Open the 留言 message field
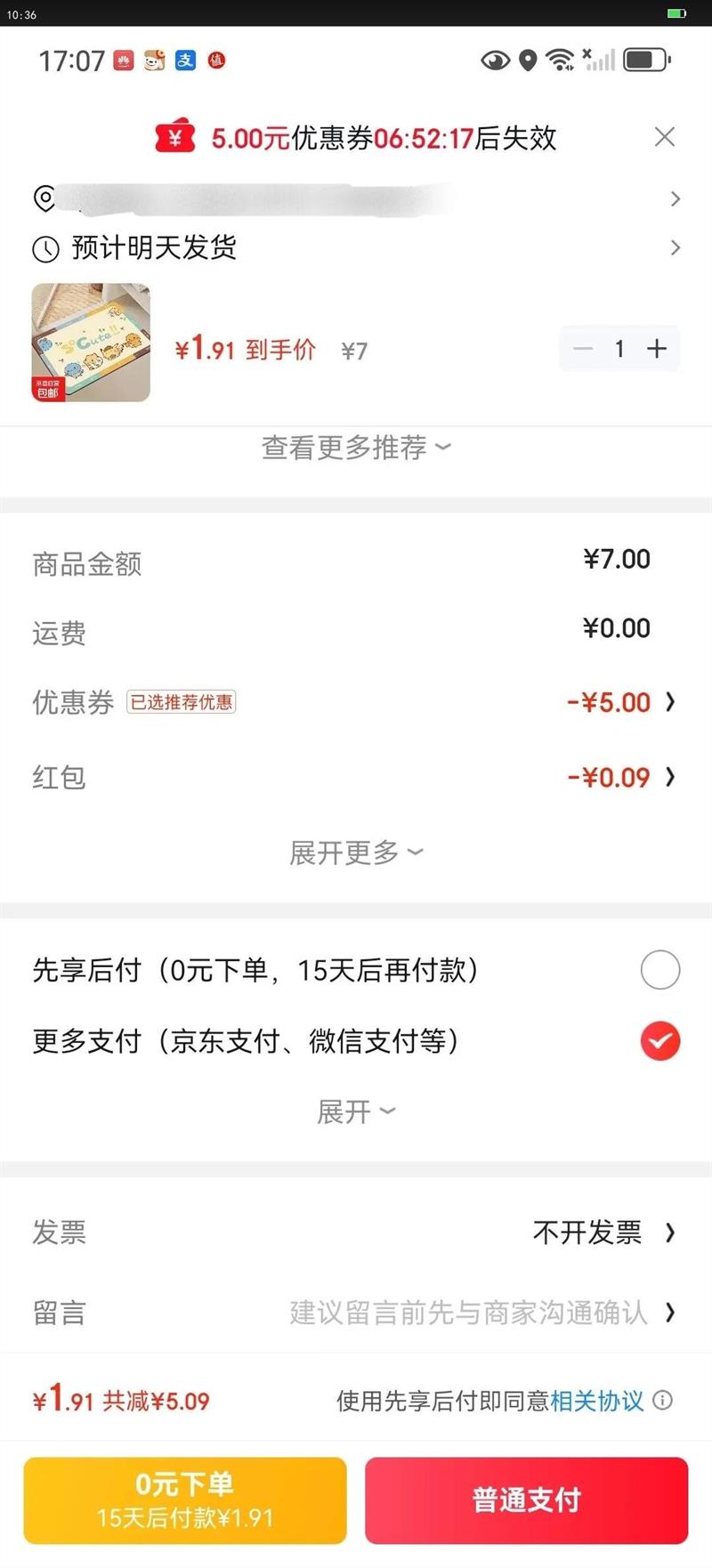The height and width of the screenshot is (1568, 712). pos(481,1313)
